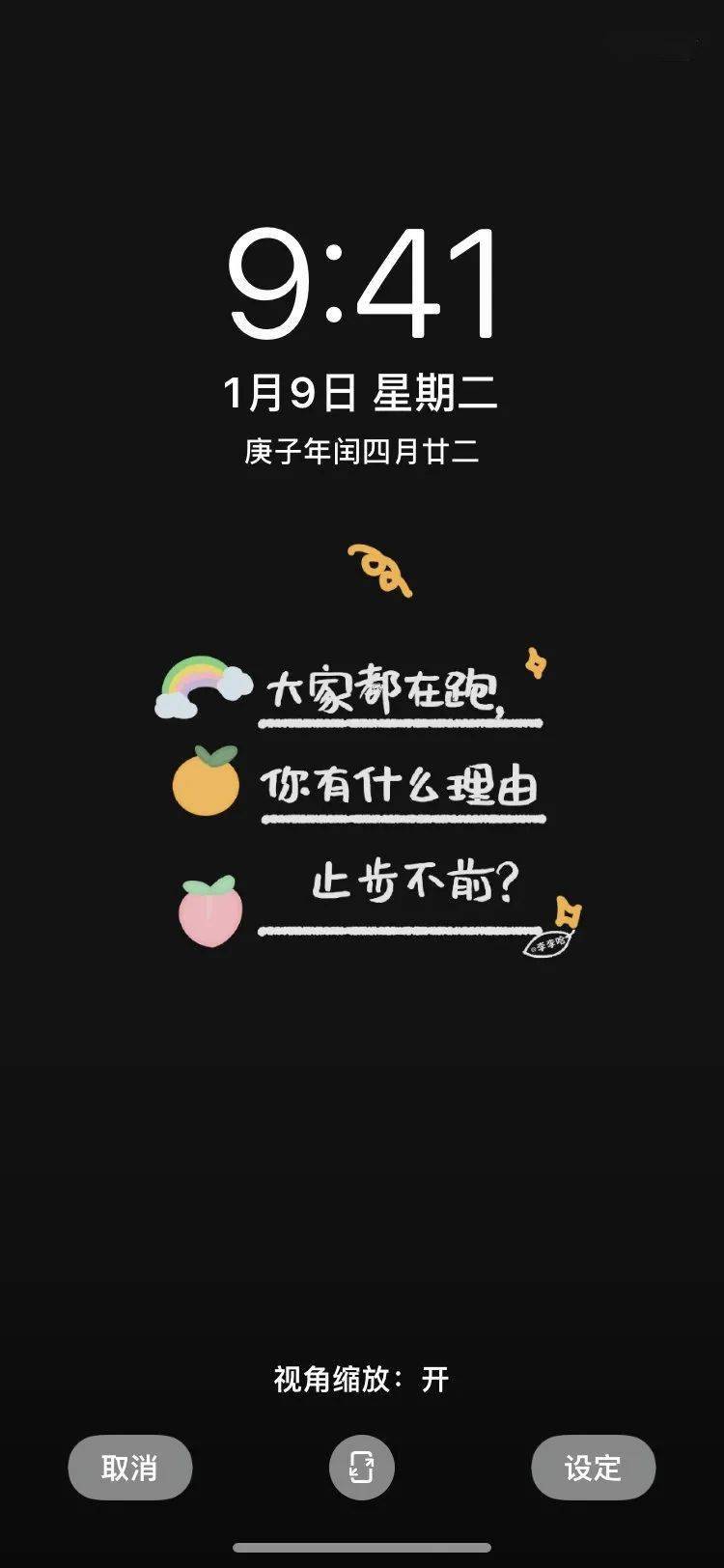Tap 设定 to set the wallpaper
Viewport: 724px width, 1568px height.
click(x=593, y=1469)
